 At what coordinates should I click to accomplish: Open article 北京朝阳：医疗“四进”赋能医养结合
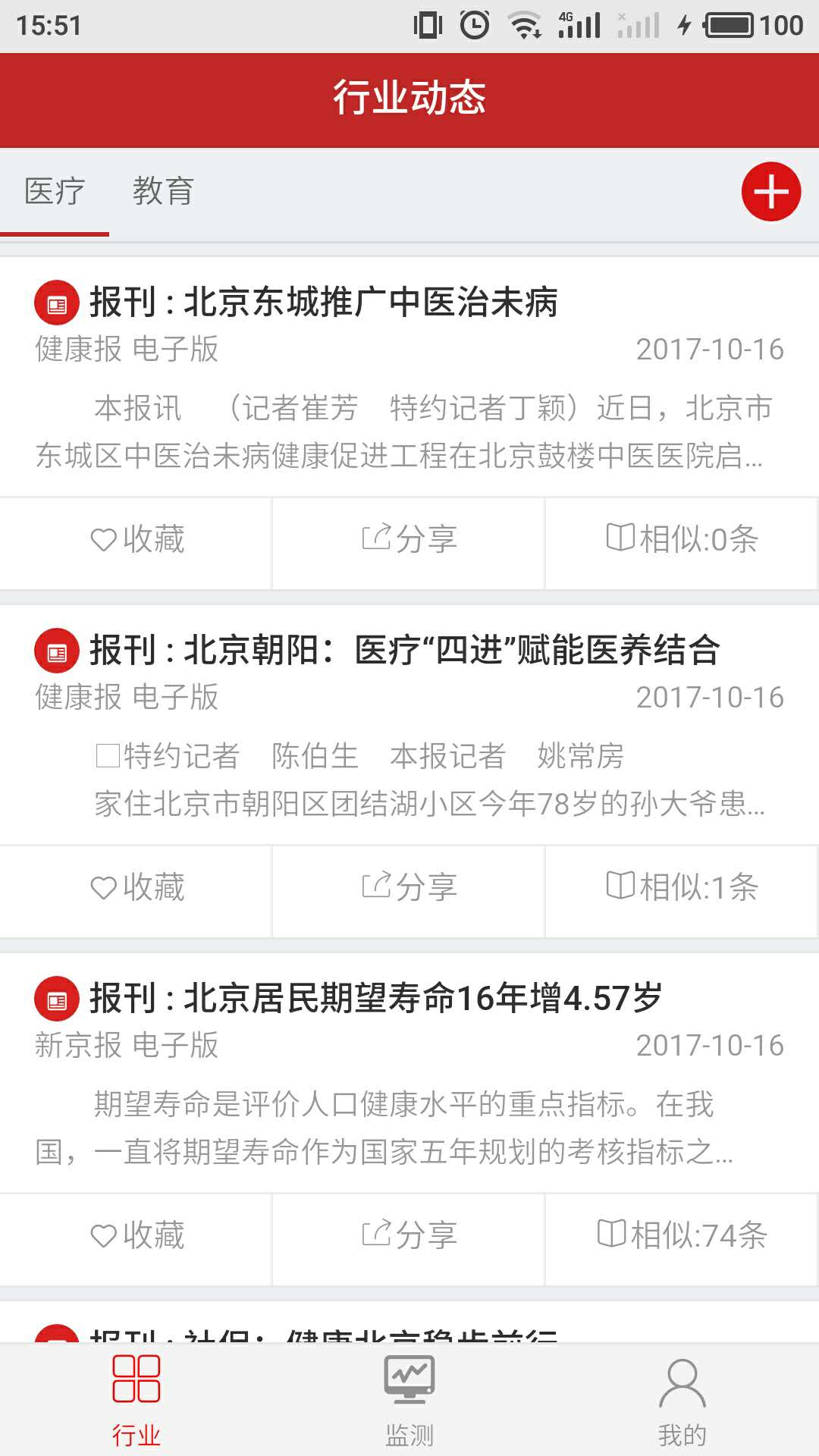[404, 651]
